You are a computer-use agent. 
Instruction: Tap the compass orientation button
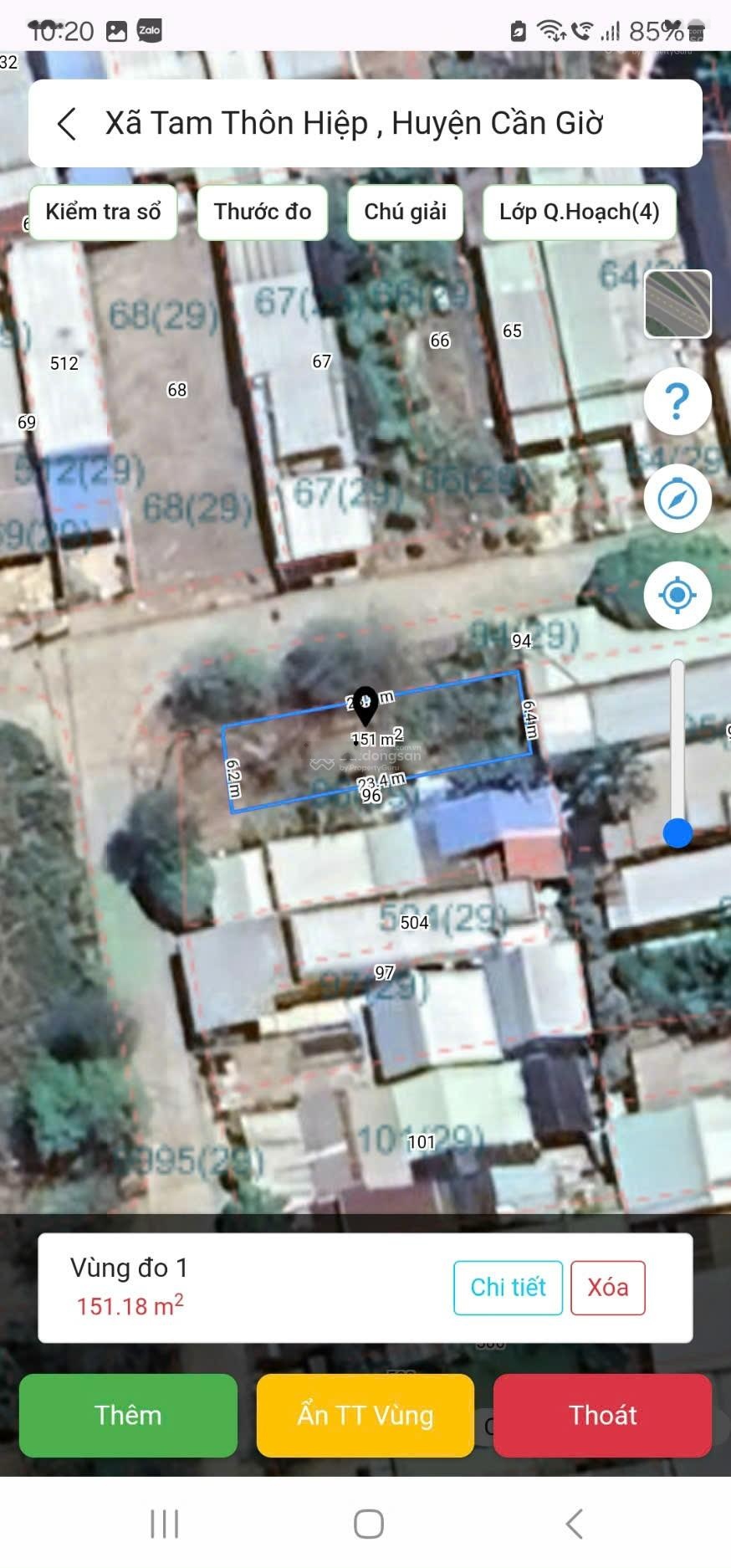click(677, 500)
